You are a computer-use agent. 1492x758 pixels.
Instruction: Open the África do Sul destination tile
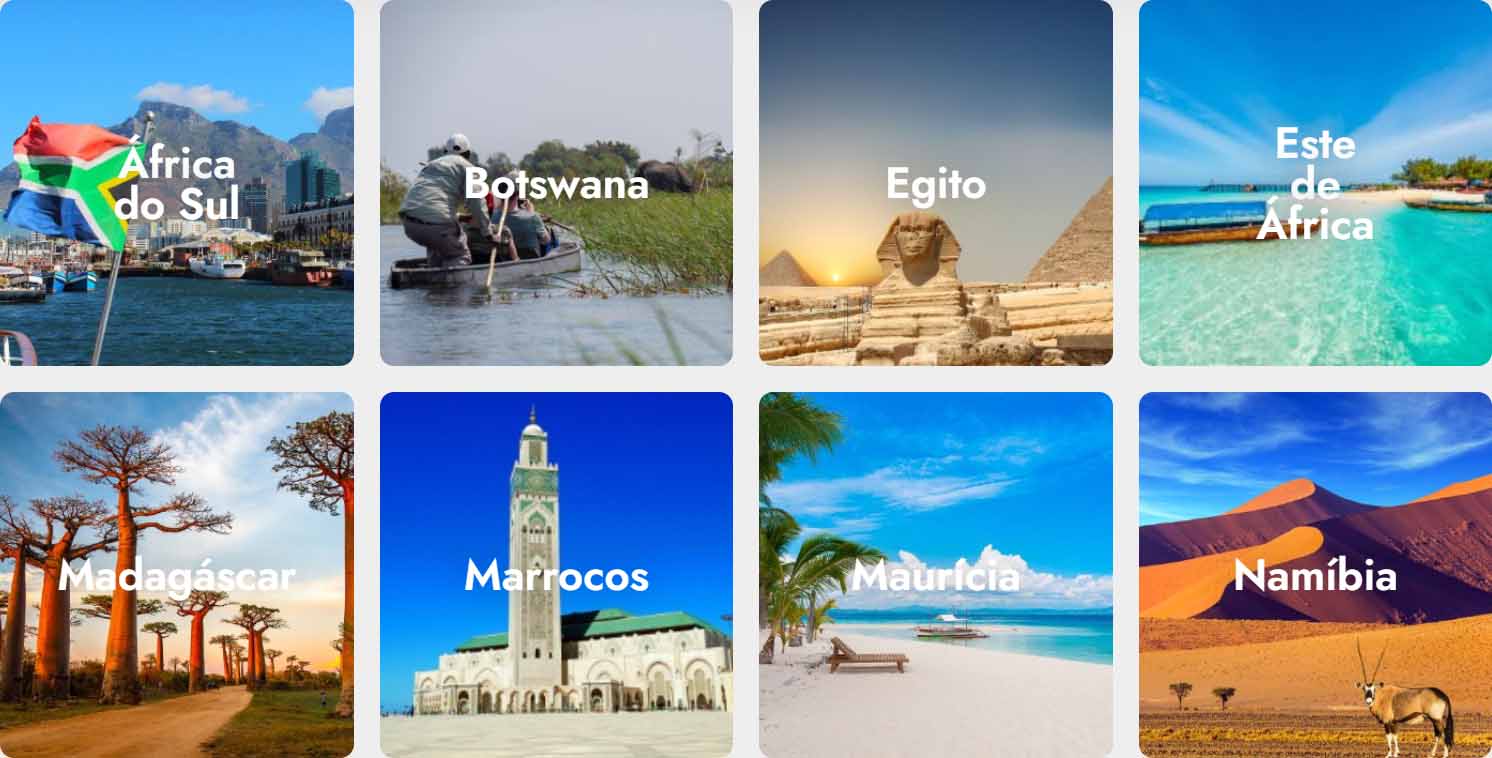coord(176,183)
